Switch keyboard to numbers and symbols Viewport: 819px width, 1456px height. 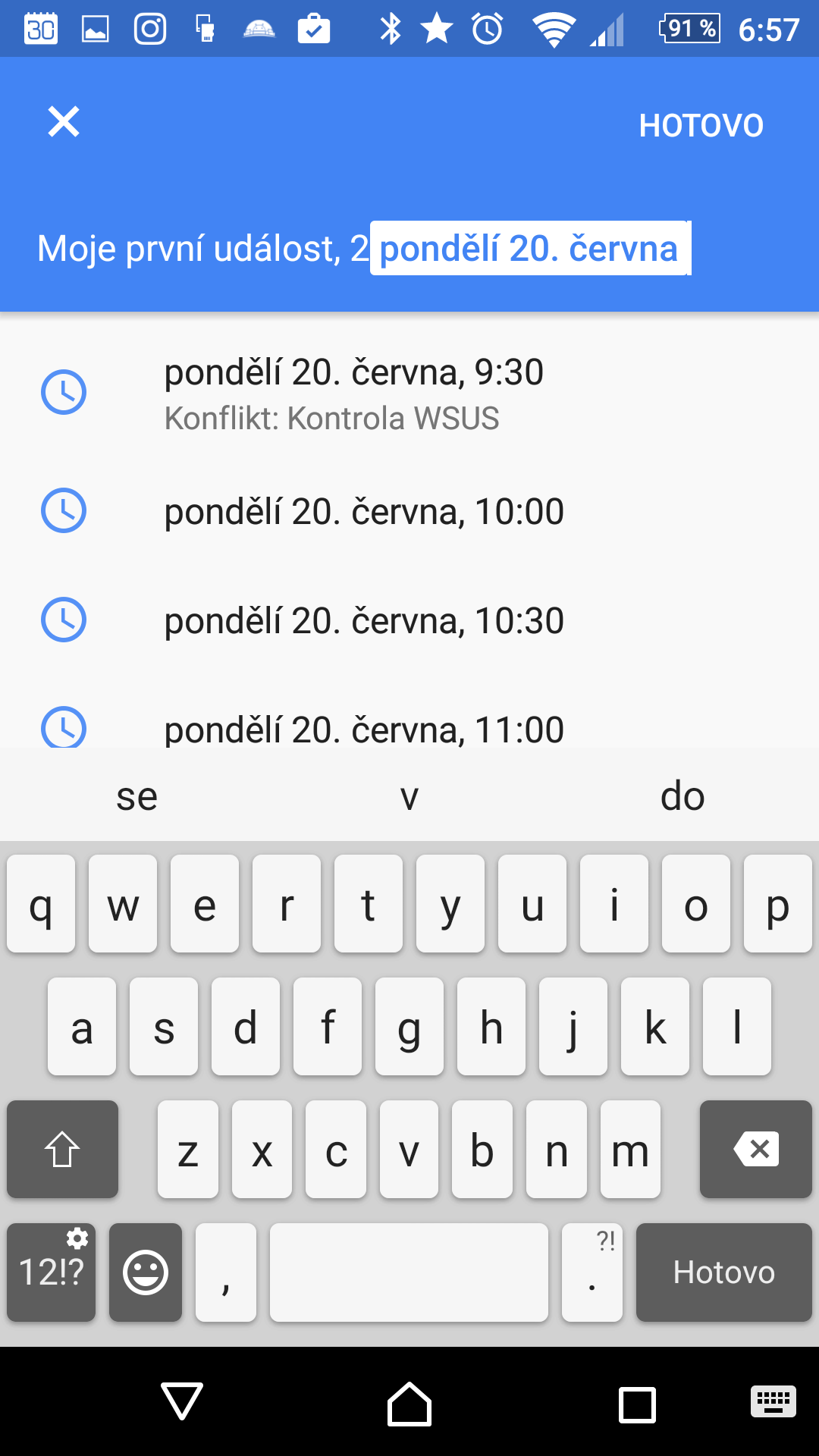pyautogui.click(x=52, y=1272)
